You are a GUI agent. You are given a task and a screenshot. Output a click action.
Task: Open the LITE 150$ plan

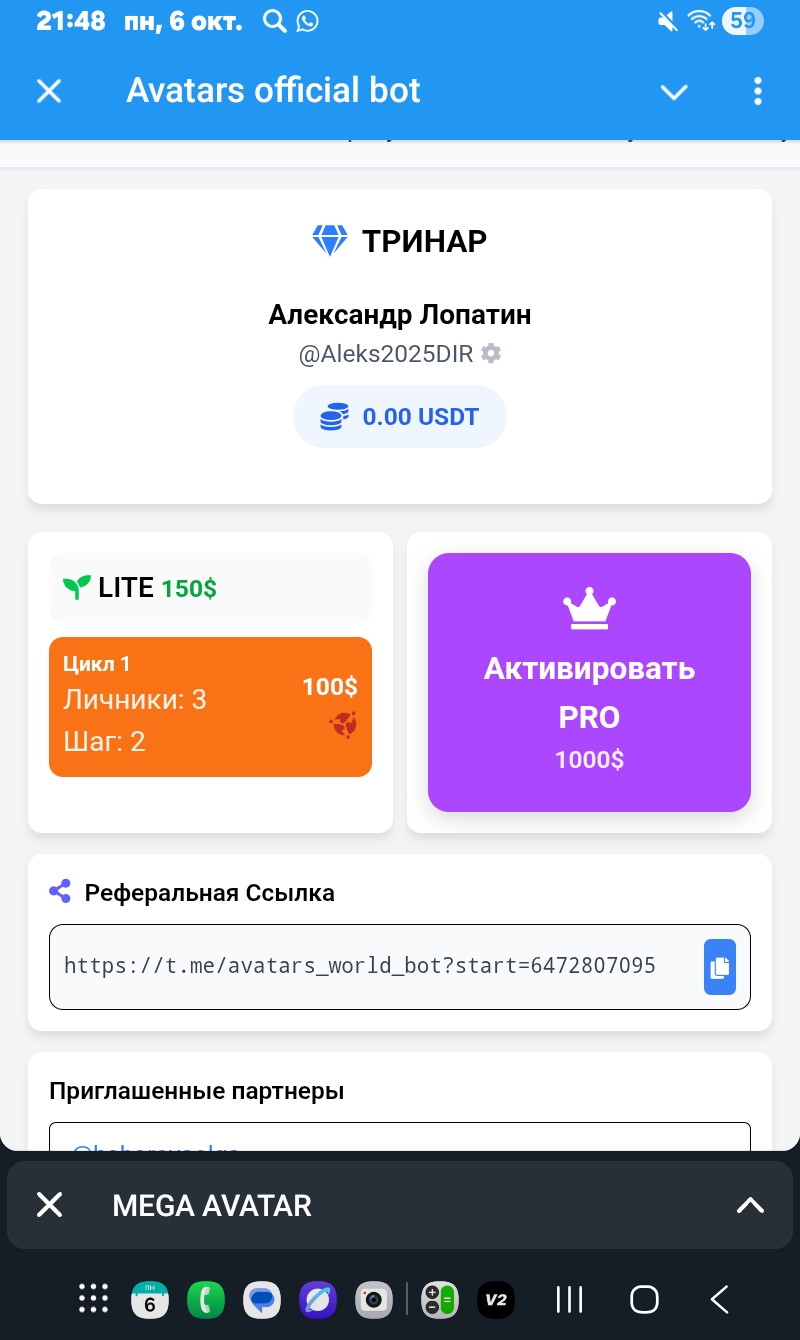coord(210,588)
